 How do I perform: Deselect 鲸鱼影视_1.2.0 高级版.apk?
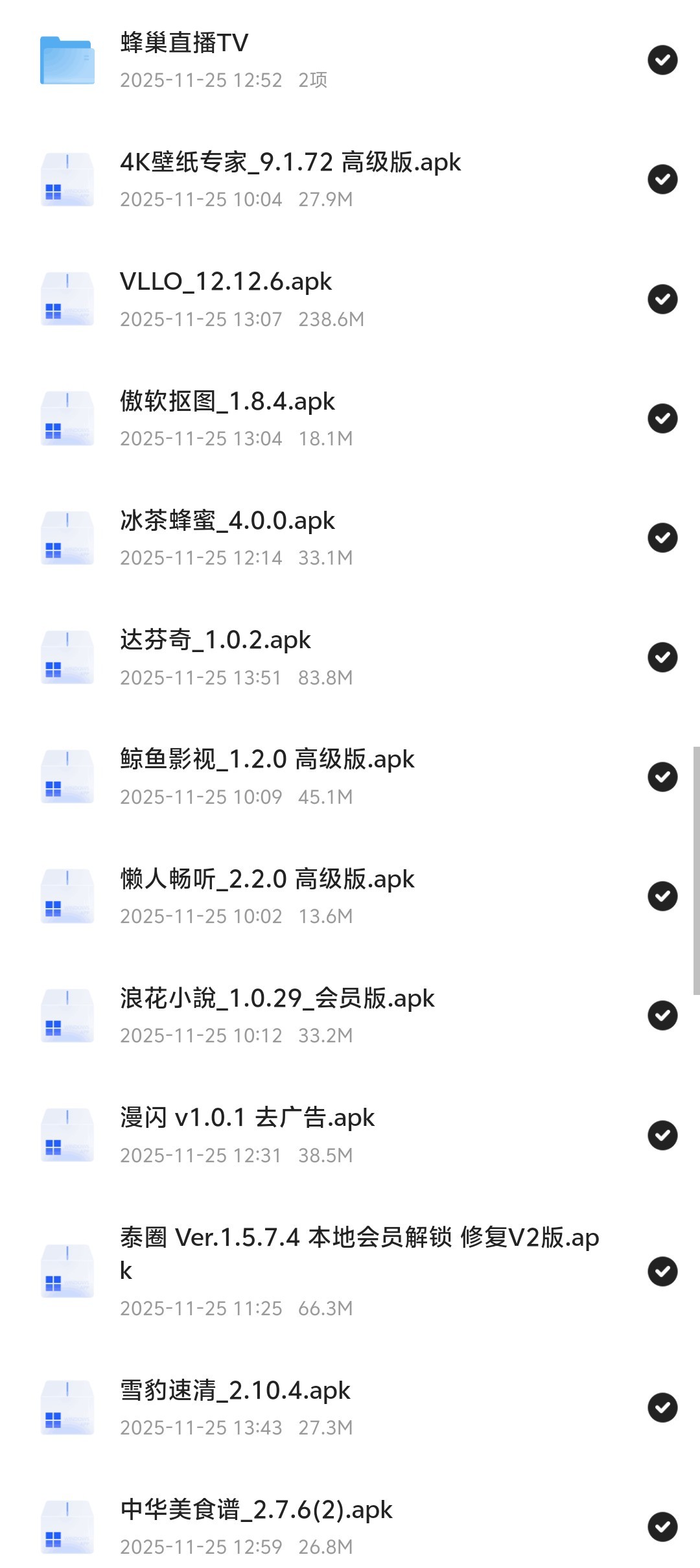coord(662,777)
